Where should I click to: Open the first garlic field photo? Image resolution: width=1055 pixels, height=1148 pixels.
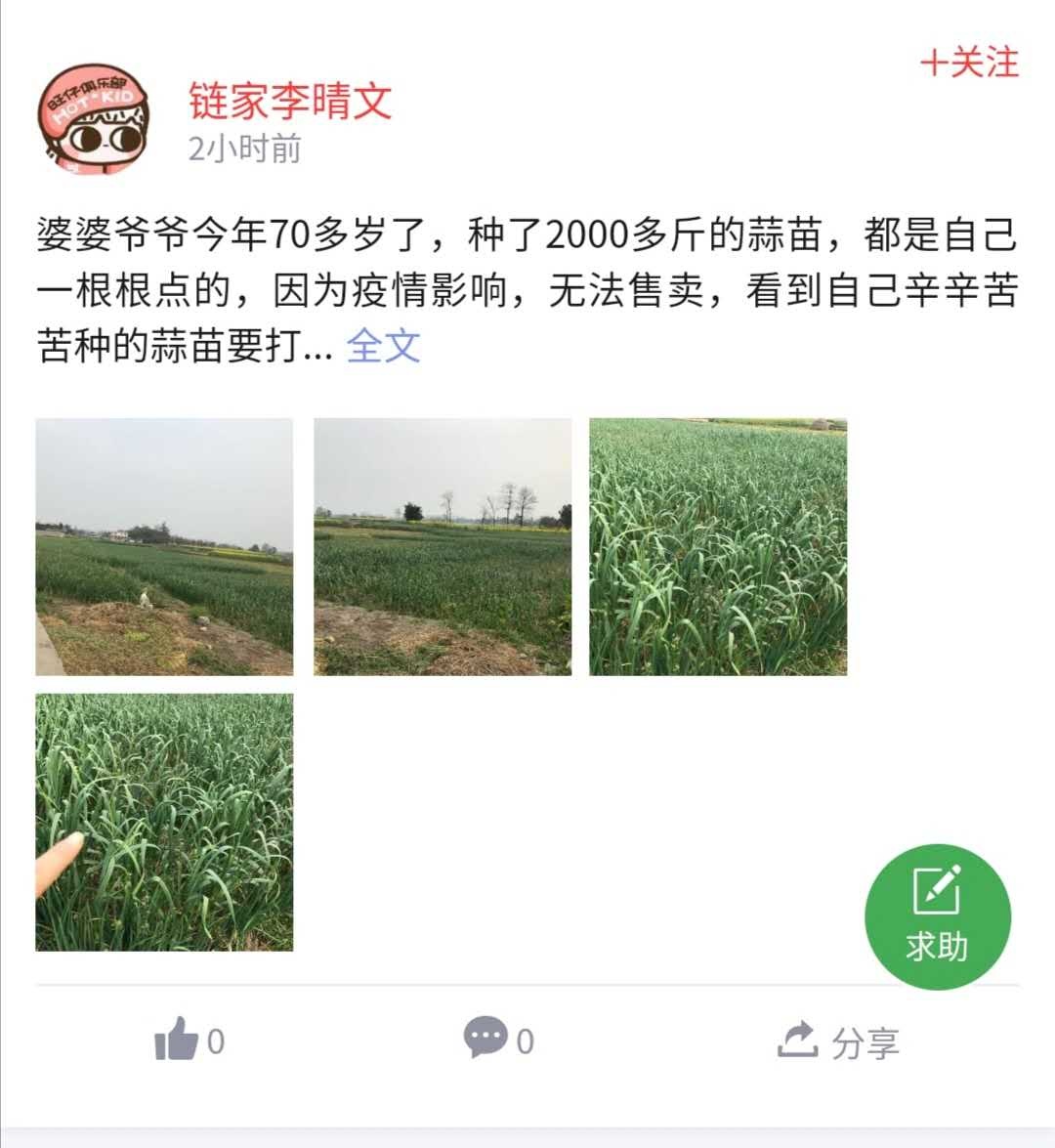click(x=164, y=547)
